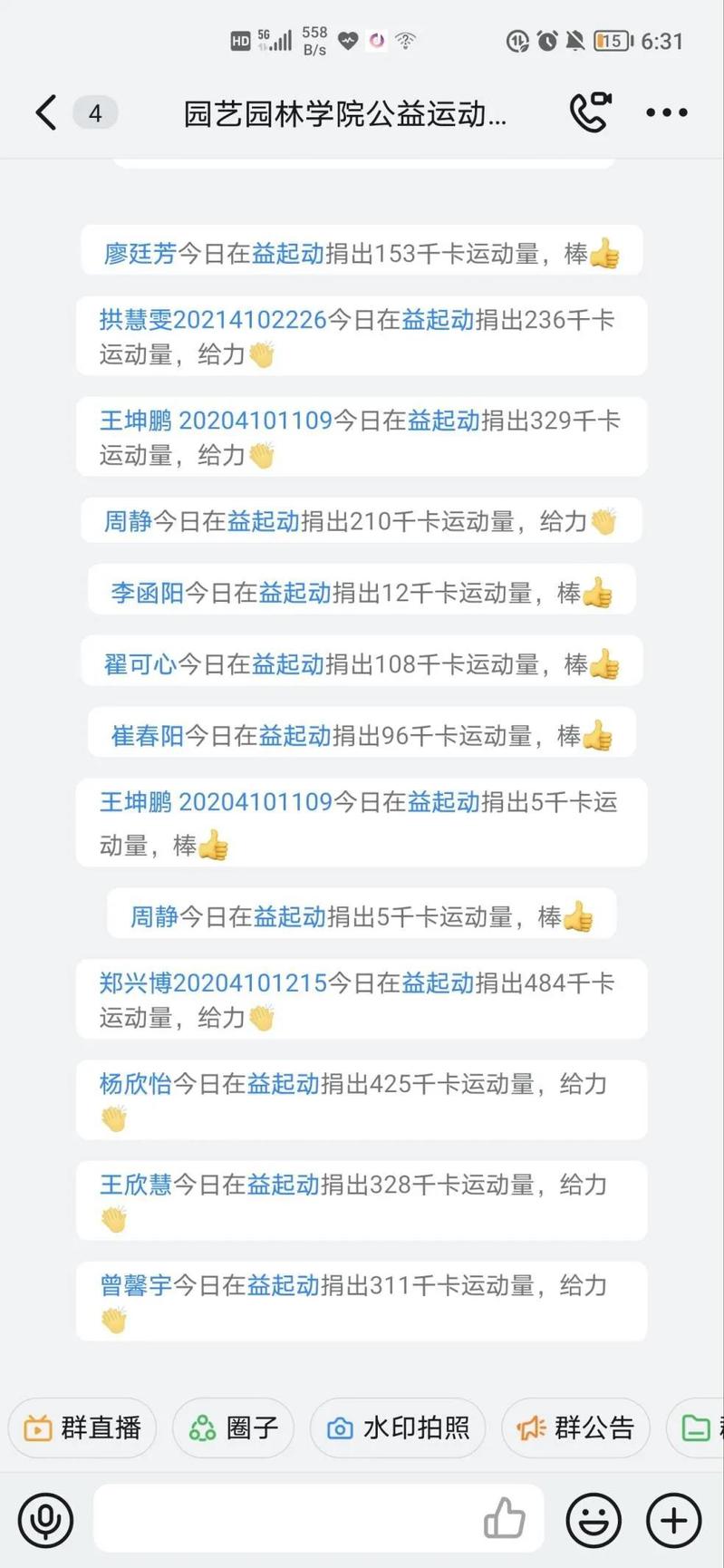Start a group voice or video call
The width and height of the screenshot is (724, 1568).
pos(590,112)
